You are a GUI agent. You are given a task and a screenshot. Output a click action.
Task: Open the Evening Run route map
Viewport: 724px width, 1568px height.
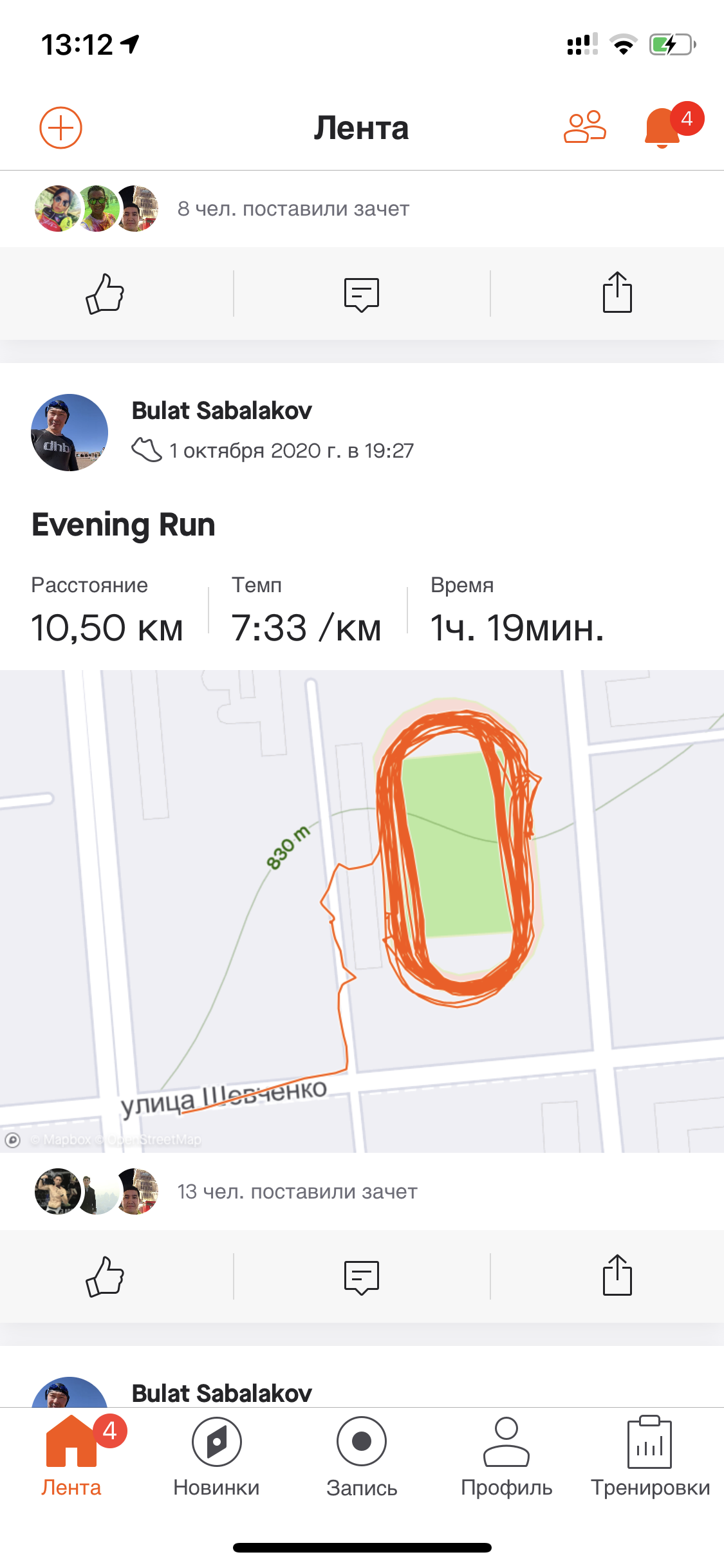(362, 911)
